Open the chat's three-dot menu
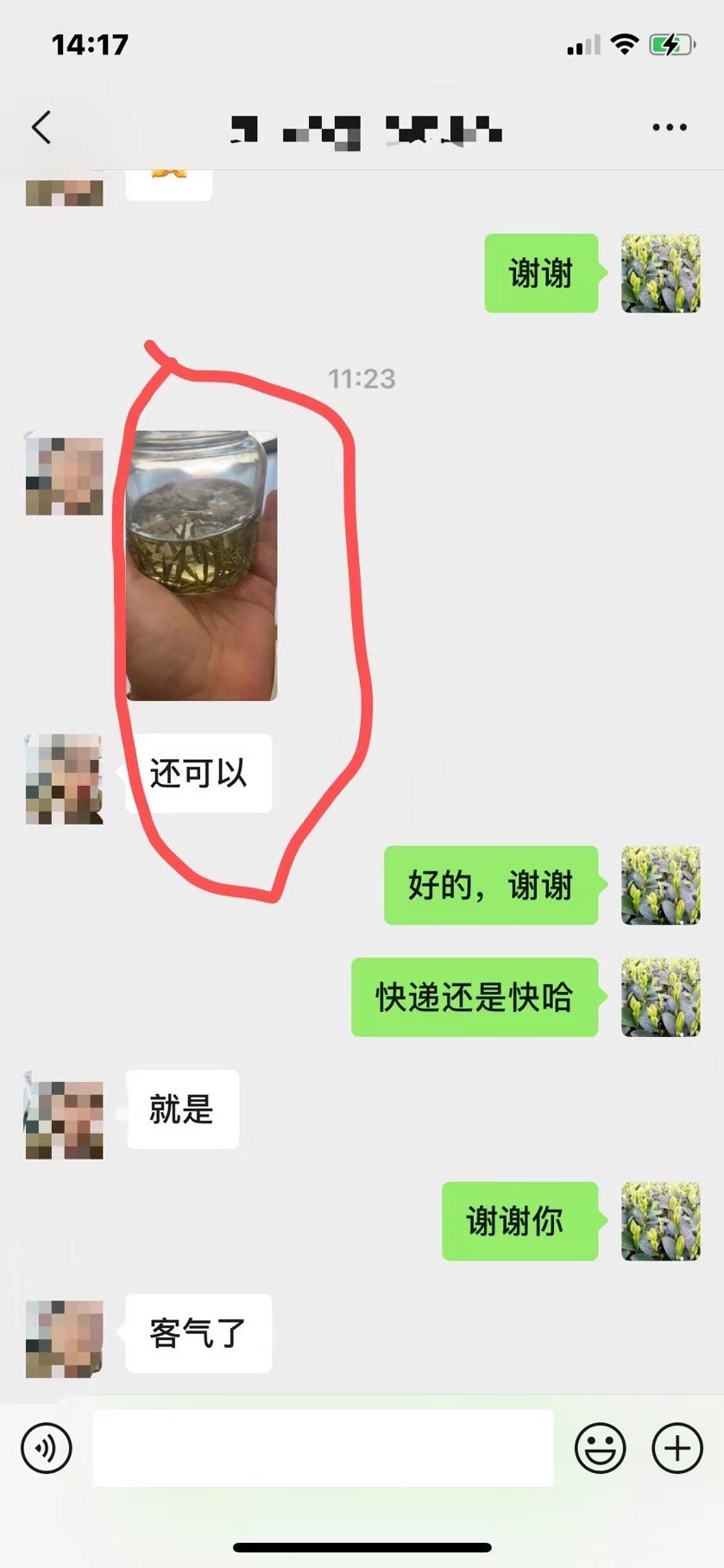Image resolution: width=724 pixels, height=1568 pixels. pos(670,128)
